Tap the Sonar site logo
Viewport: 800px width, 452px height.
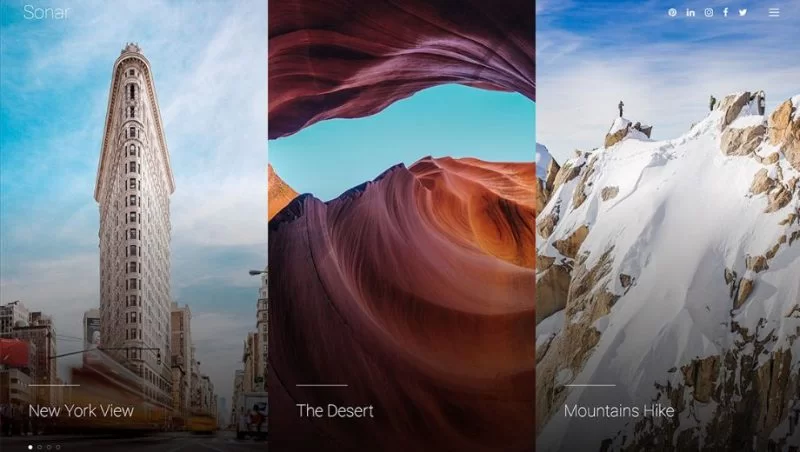[46, 12]
